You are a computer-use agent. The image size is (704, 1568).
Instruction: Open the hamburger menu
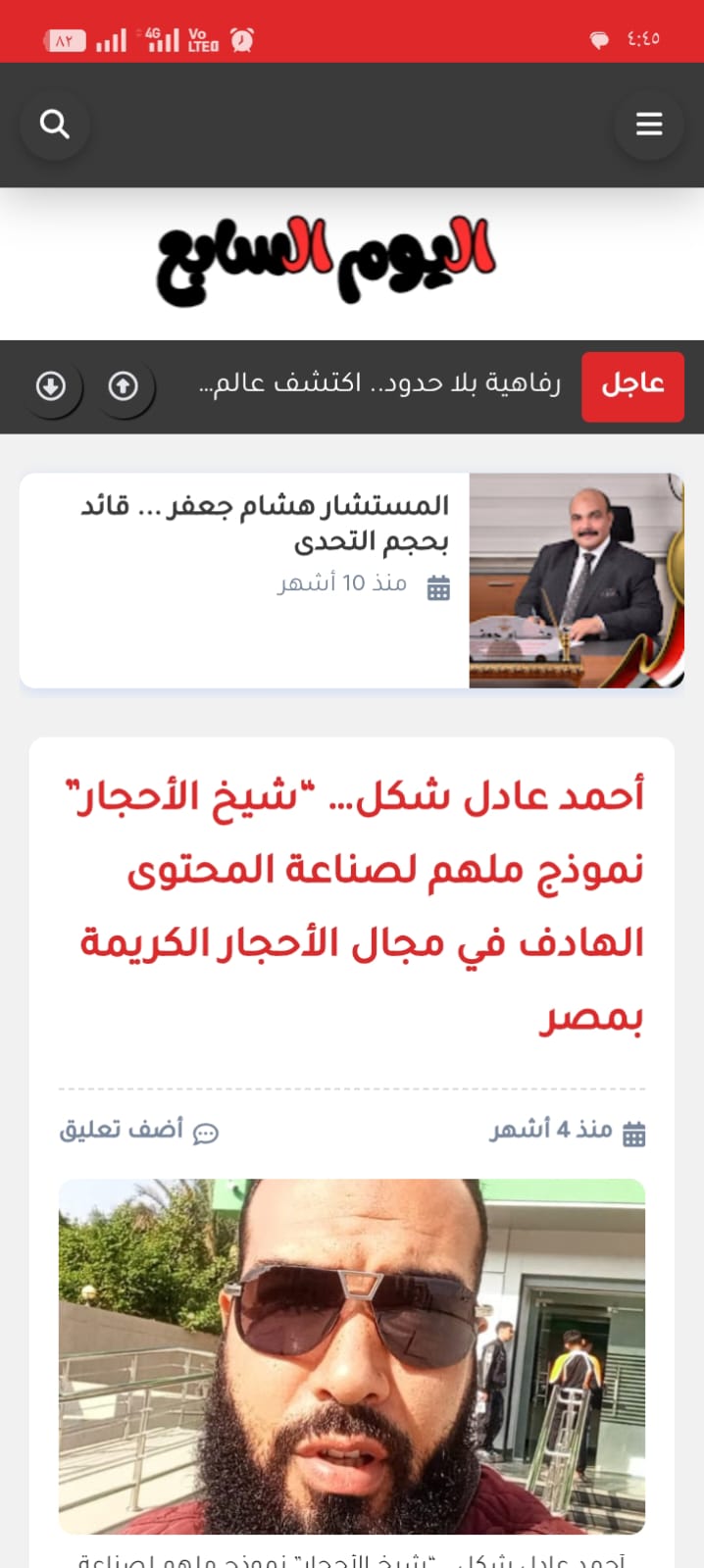pos(649,125)
